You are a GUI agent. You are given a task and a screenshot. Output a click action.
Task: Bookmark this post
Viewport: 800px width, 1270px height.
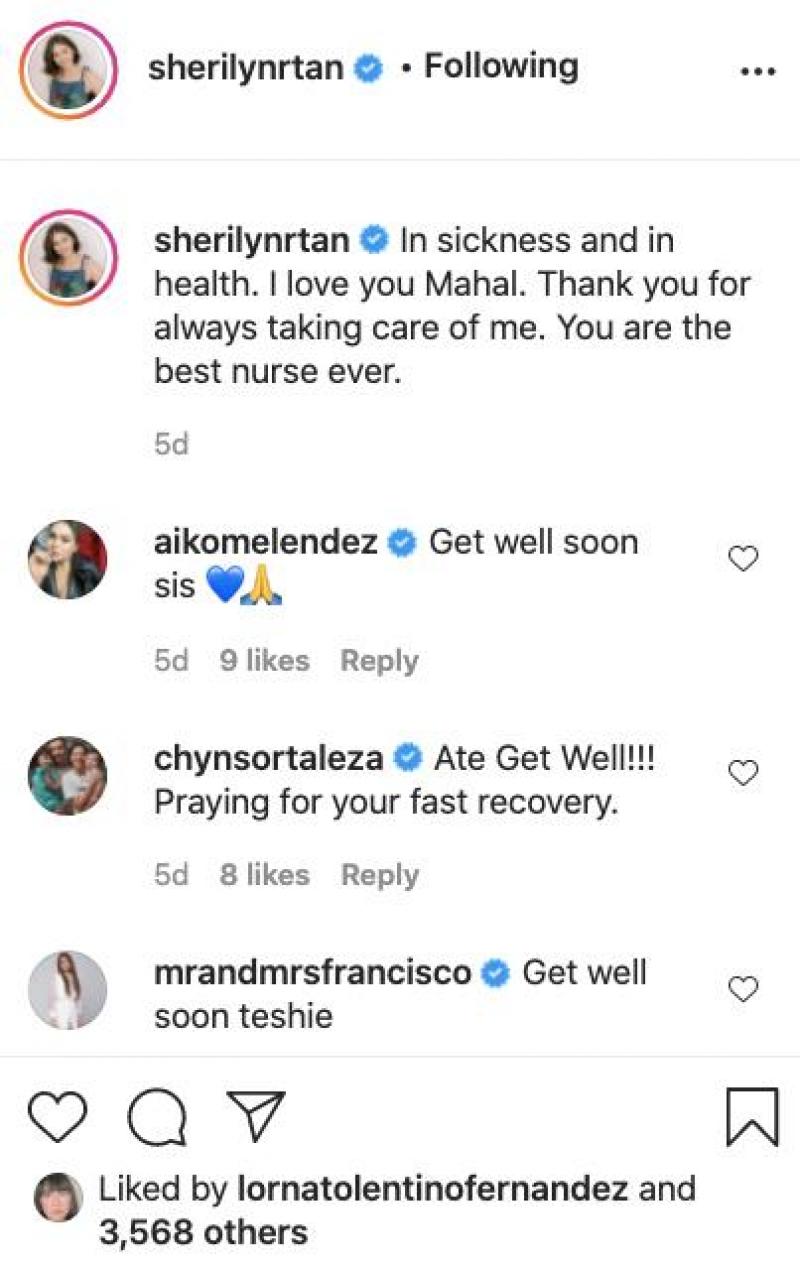(750, 1117)
